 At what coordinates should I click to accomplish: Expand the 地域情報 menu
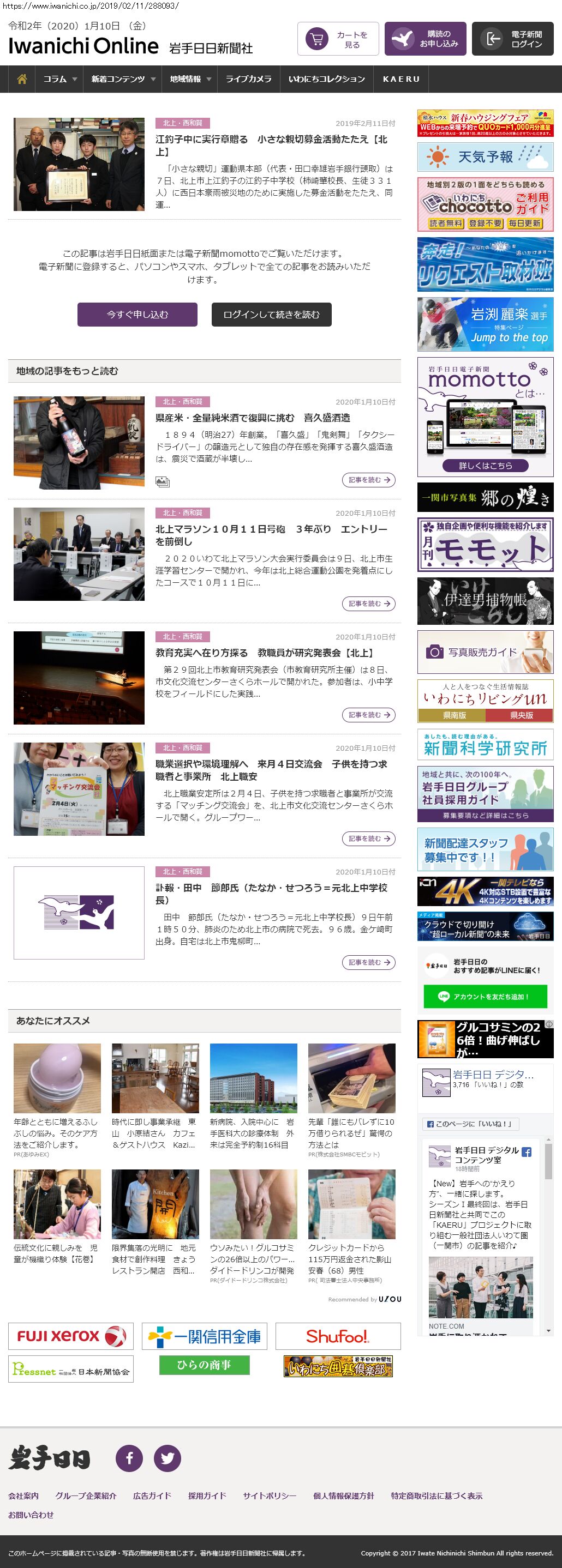tap(190, 79)
